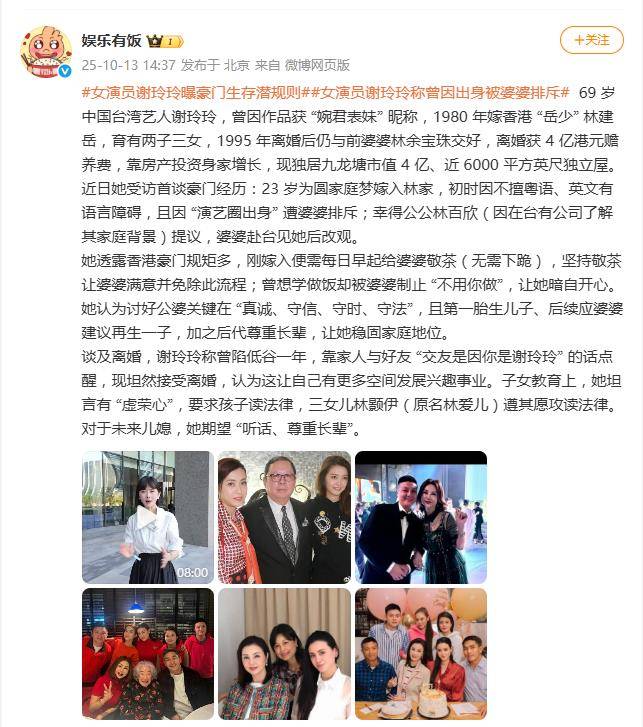Open the photo of couple at banquet
Screen dimensions: 643x727
[420, 516]
